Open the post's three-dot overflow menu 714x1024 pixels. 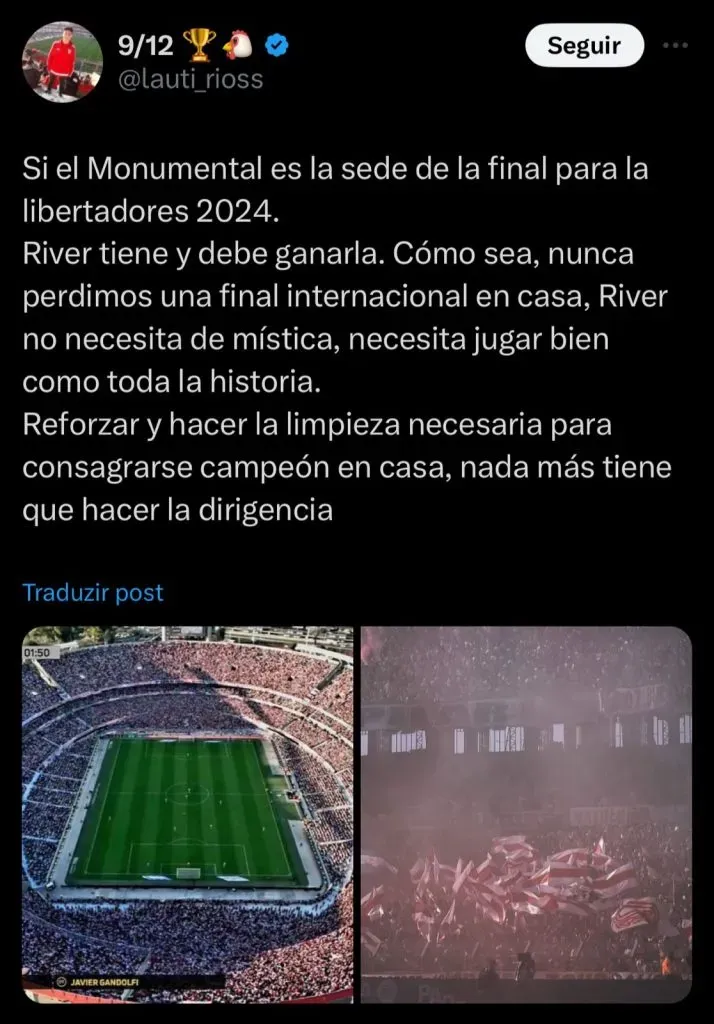[x=677, y=45]
